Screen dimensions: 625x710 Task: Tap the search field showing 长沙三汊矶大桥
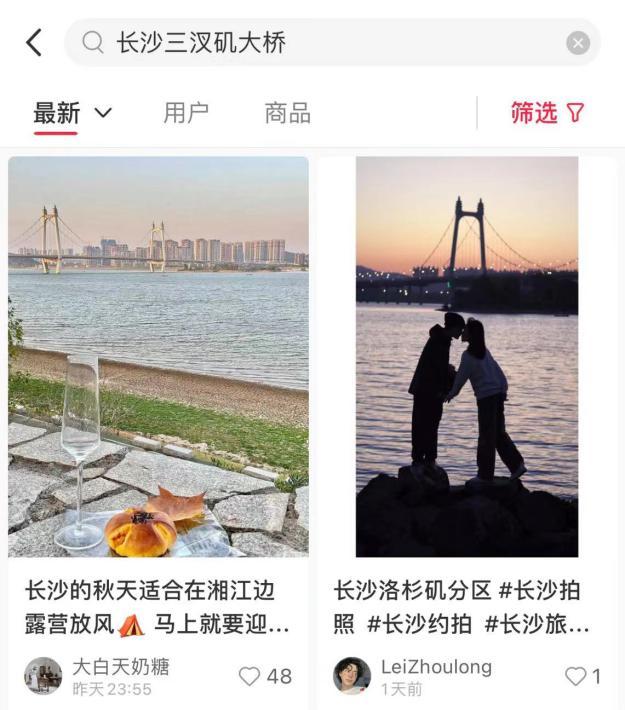tap(320, 43)
